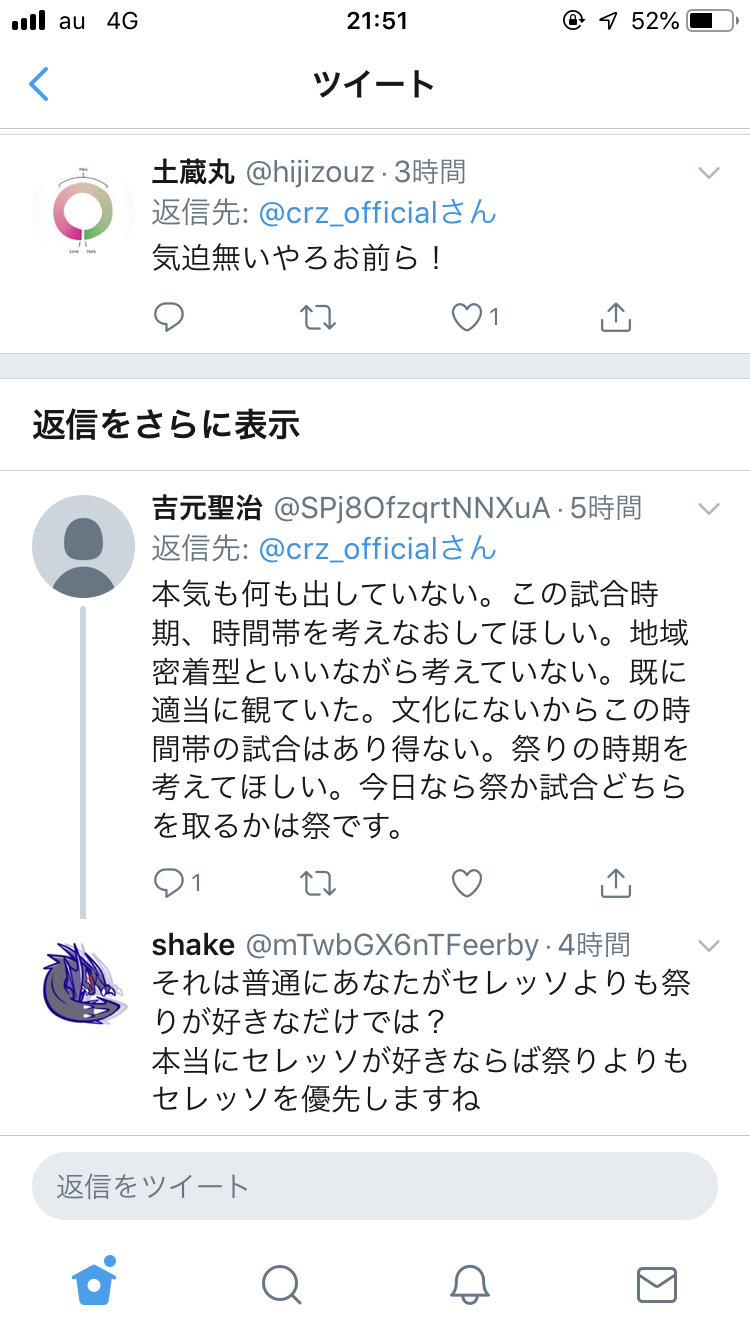Viewport: 750px width, 1334px height.
Task: Open shake's profile avatar
Action: [x=84, y=983]
